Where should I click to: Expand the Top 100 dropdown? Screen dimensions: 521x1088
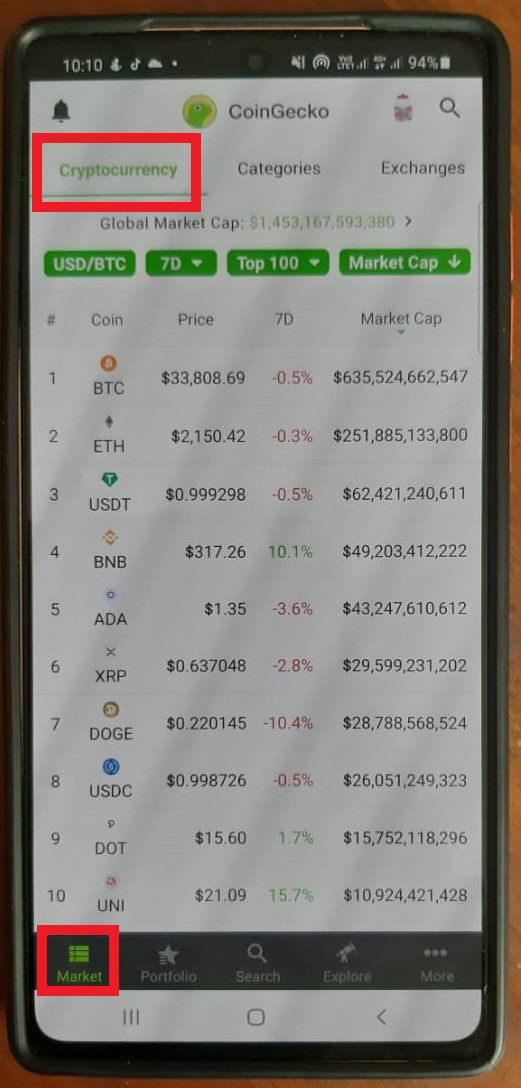(277, 264)
